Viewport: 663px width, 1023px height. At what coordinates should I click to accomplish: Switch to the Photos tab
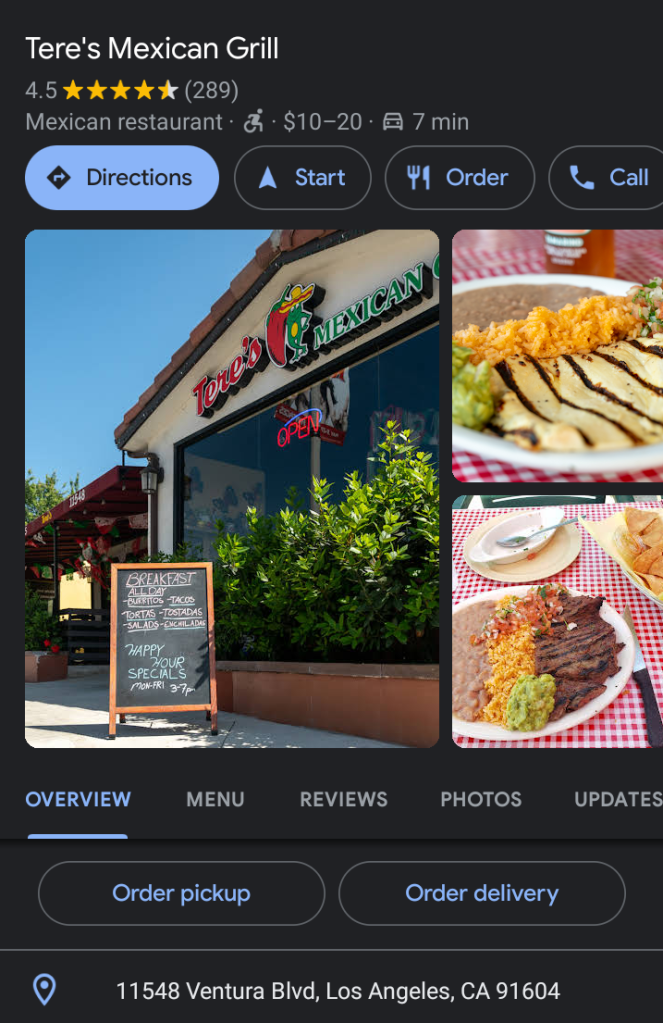tap(481, 799)
